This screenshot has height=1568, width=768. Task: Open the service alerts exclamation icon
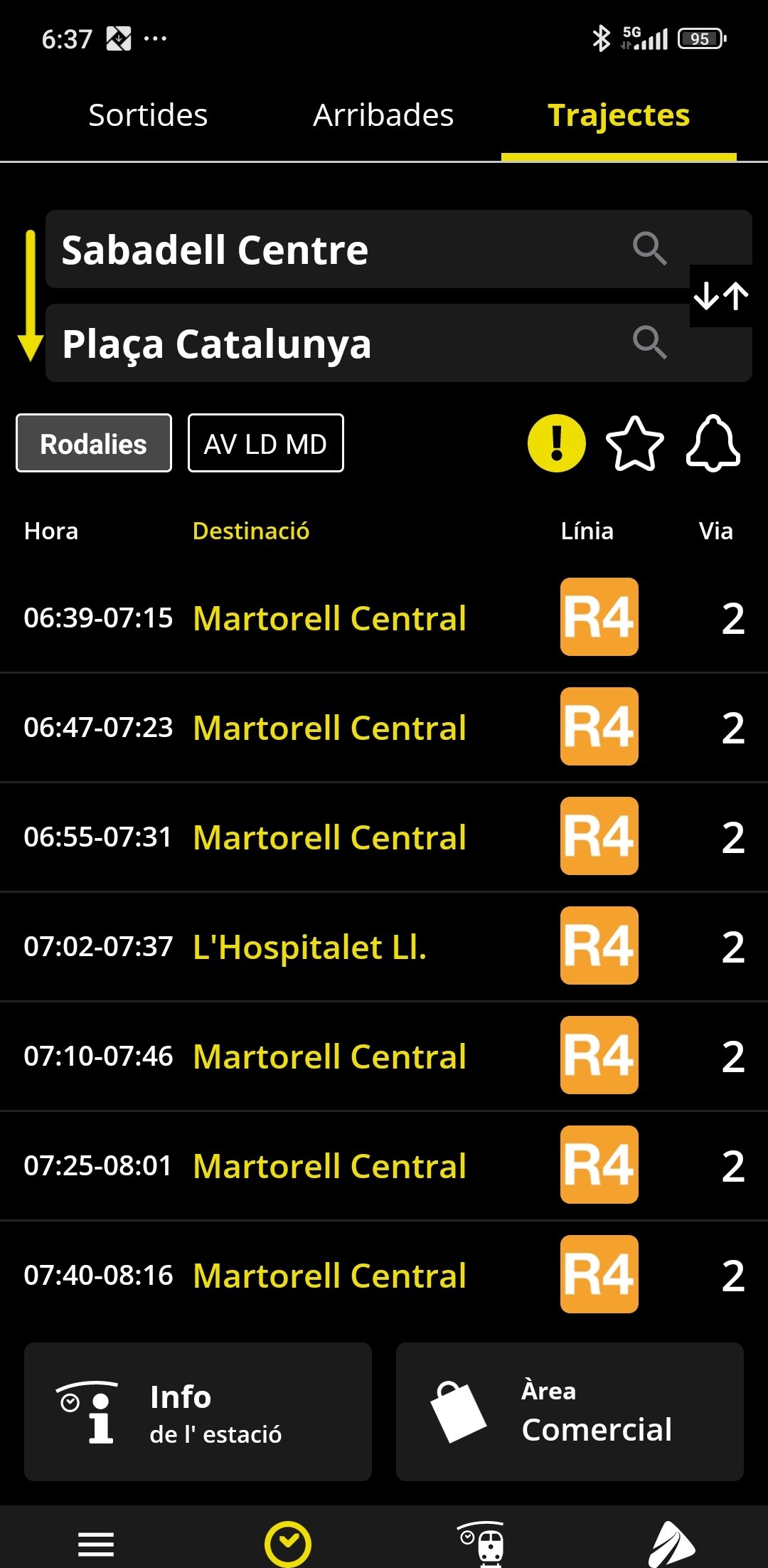click(x=556, y=443)
